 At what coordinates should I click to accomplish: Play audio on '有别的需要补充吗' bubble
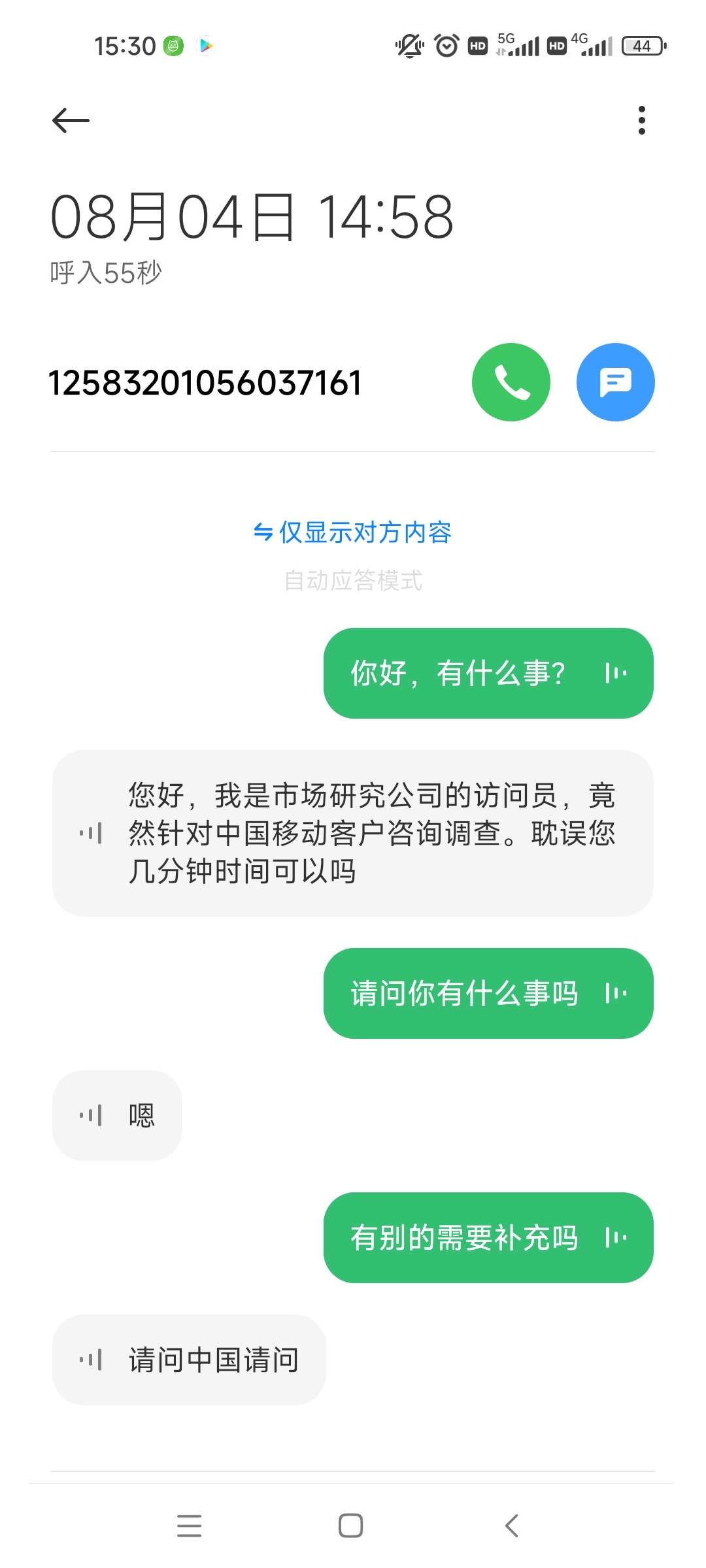pos(616,1239)
